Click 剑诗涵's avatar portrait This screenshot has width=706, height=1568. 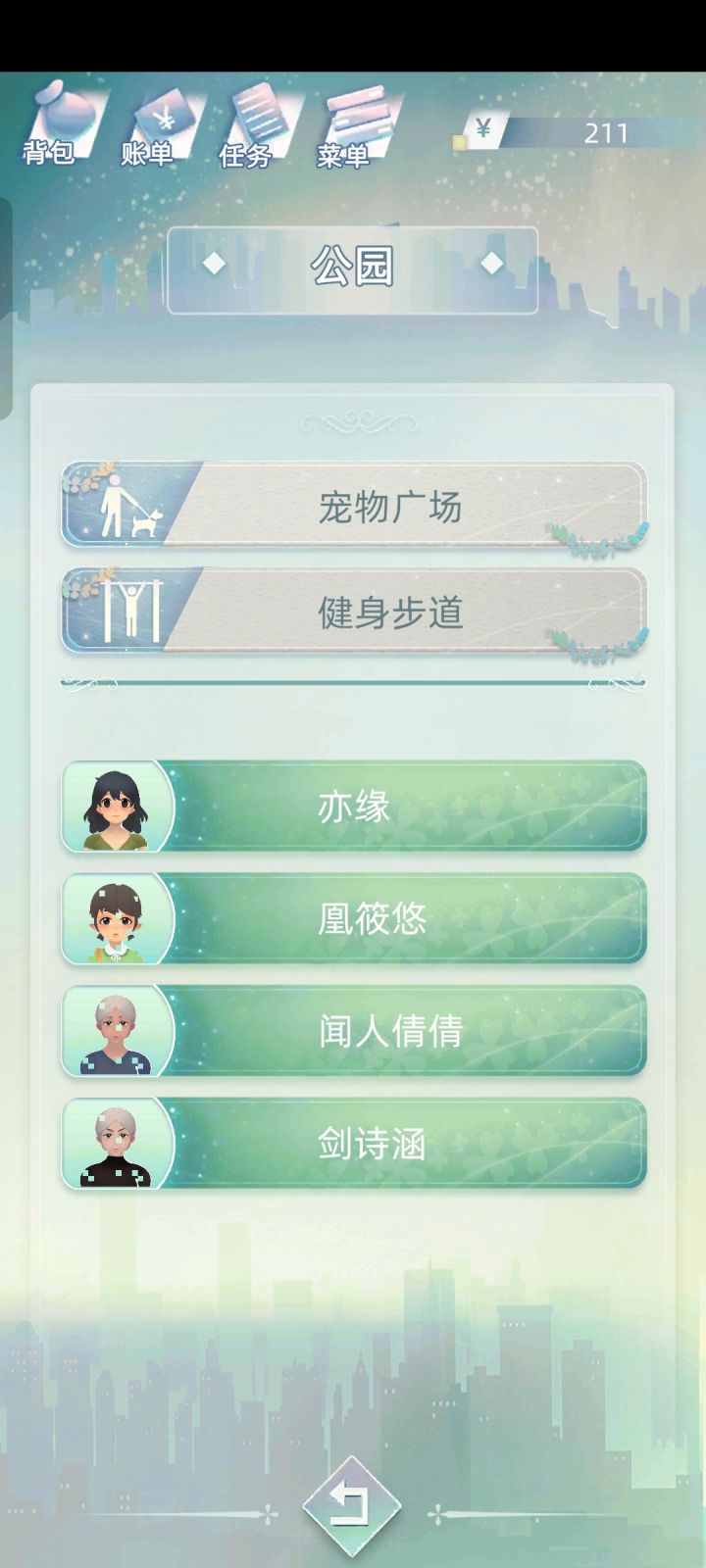pyautogui.click(x=116, y=1144)
